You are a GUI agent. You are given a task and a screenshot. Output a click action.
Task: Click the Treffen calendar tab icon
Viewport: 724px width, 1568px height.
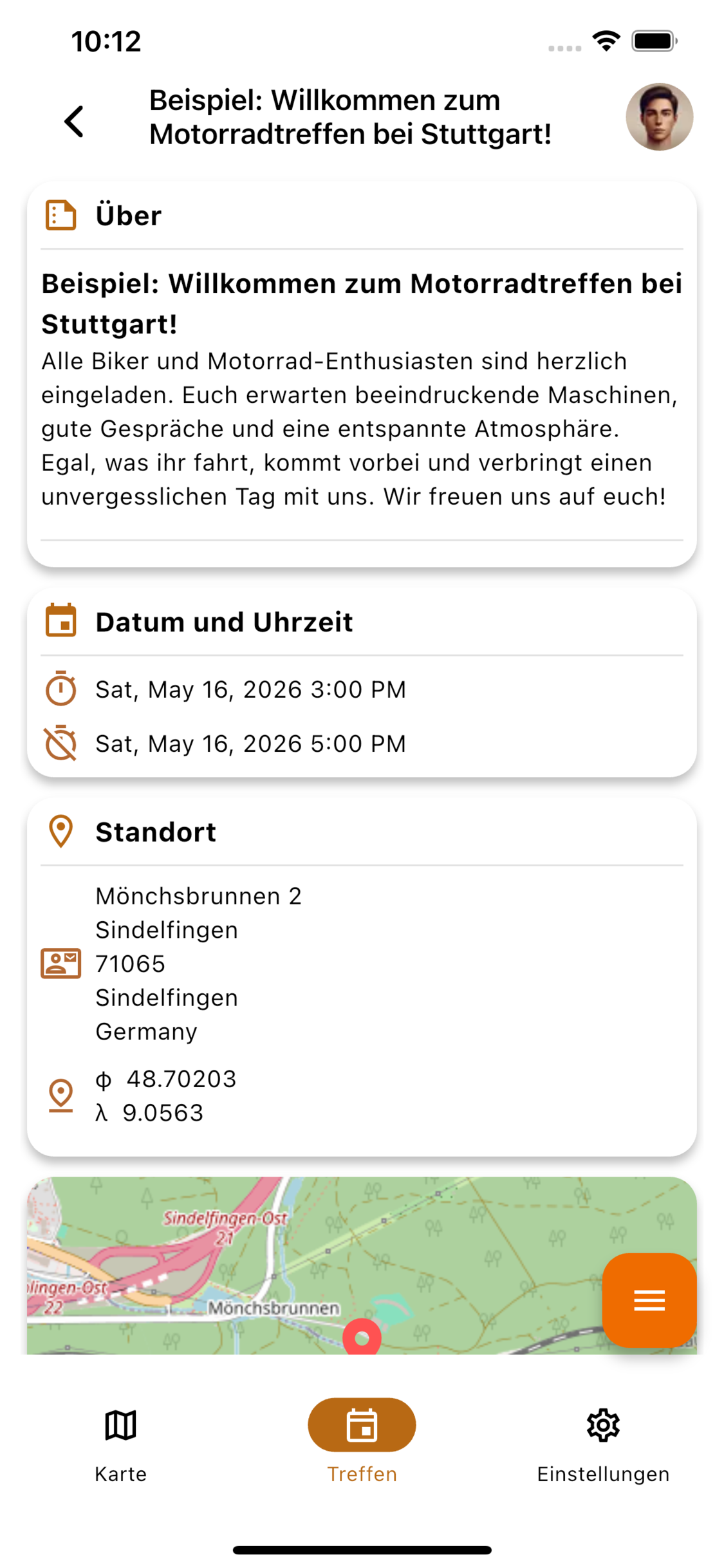361,1425
